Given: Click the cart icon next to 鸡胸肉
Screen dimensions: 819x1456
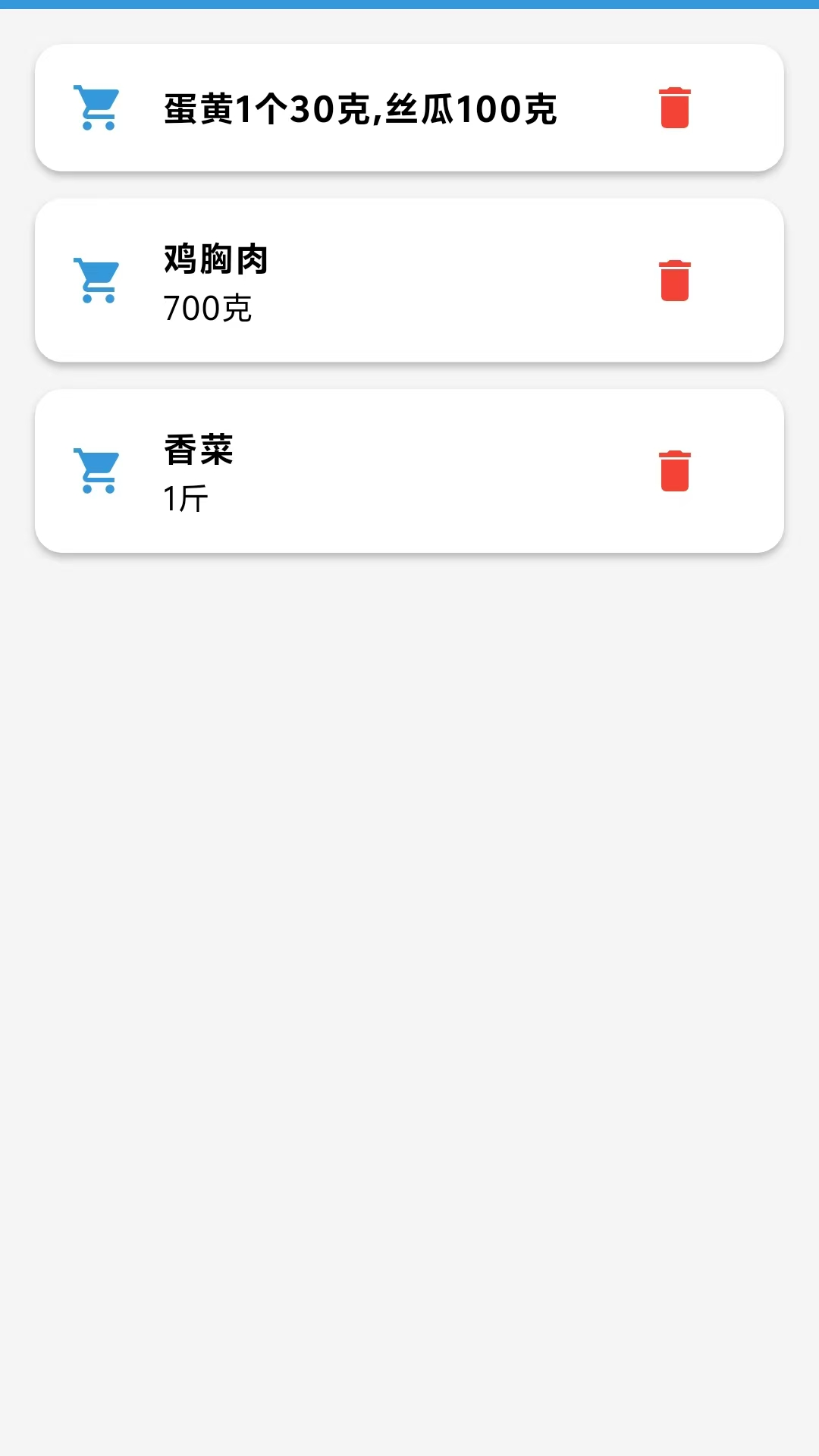Looking at the screenshot, I should click(x=96, y=281).
